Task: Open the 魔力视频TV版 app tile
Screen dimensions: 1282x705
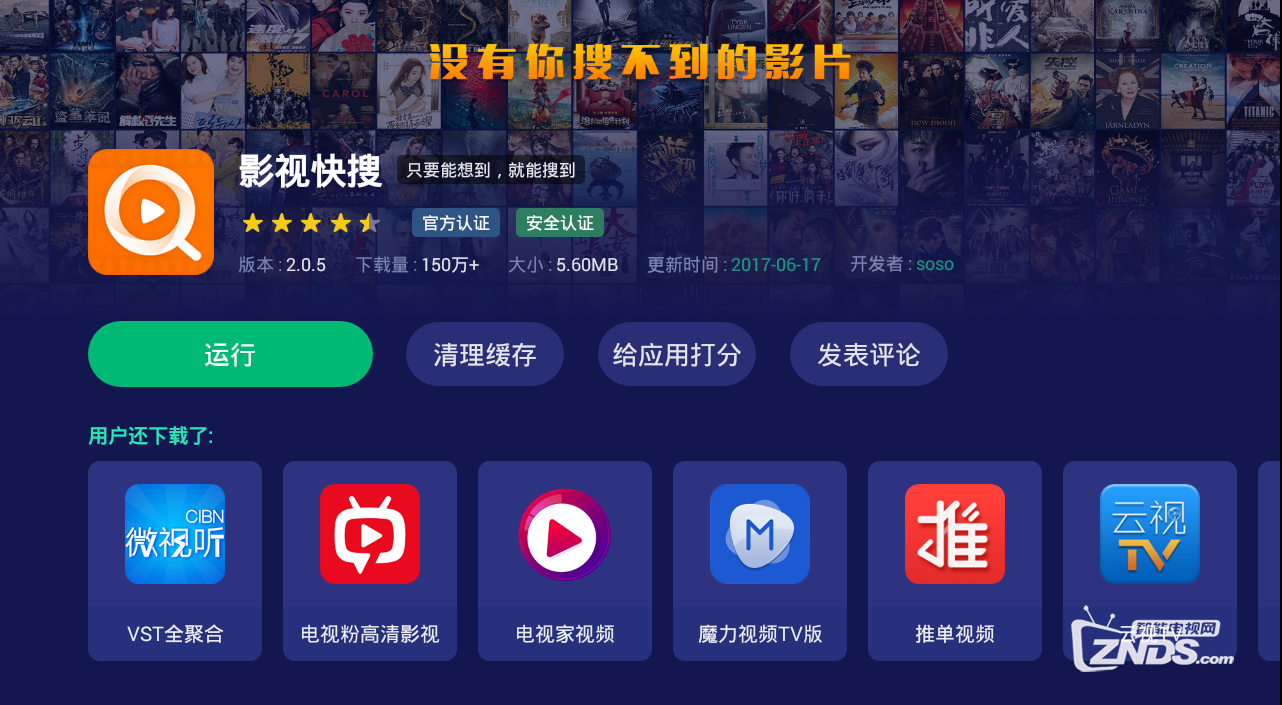Action: (x=760, y=560)
